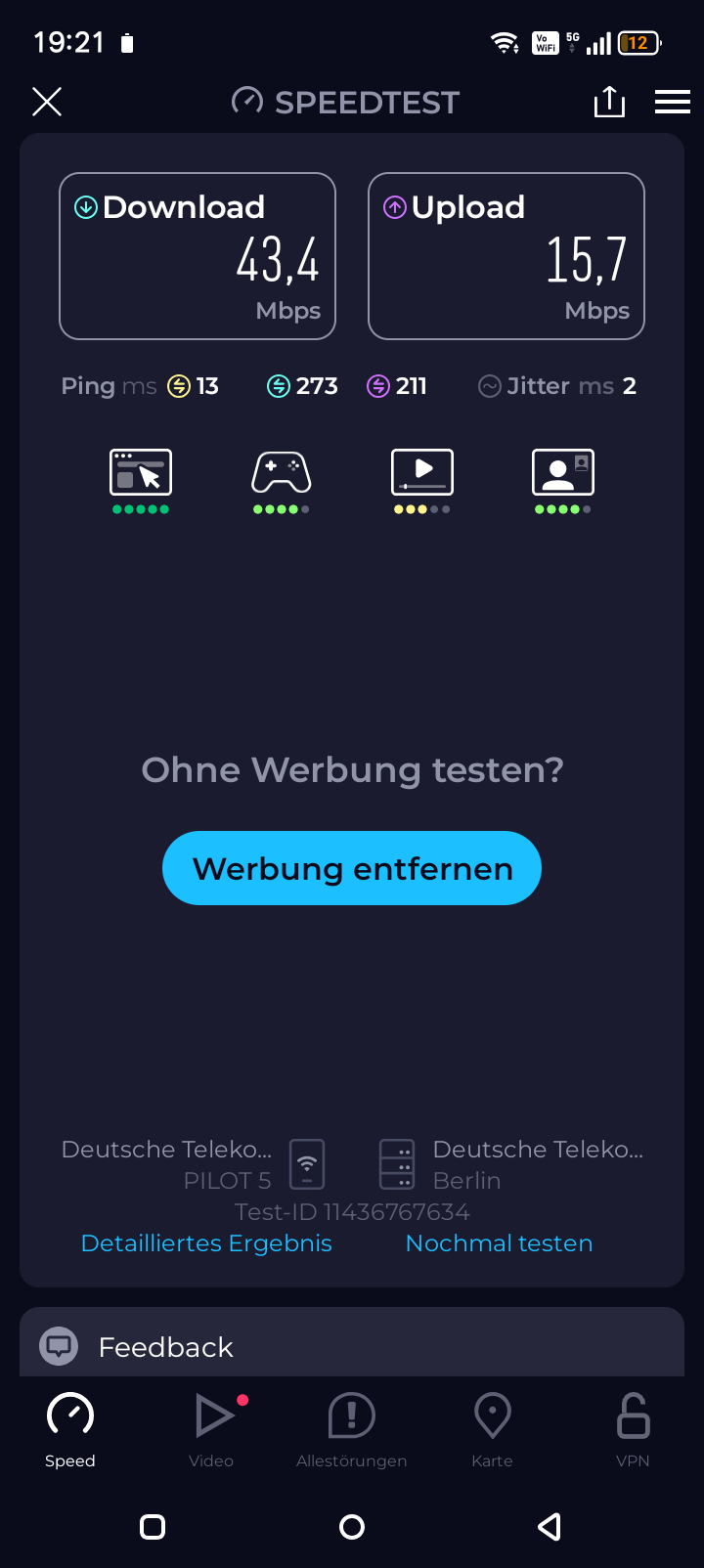Close the speed test result
The height and width of the screenshot is (1568, 704).
(47, 102)
